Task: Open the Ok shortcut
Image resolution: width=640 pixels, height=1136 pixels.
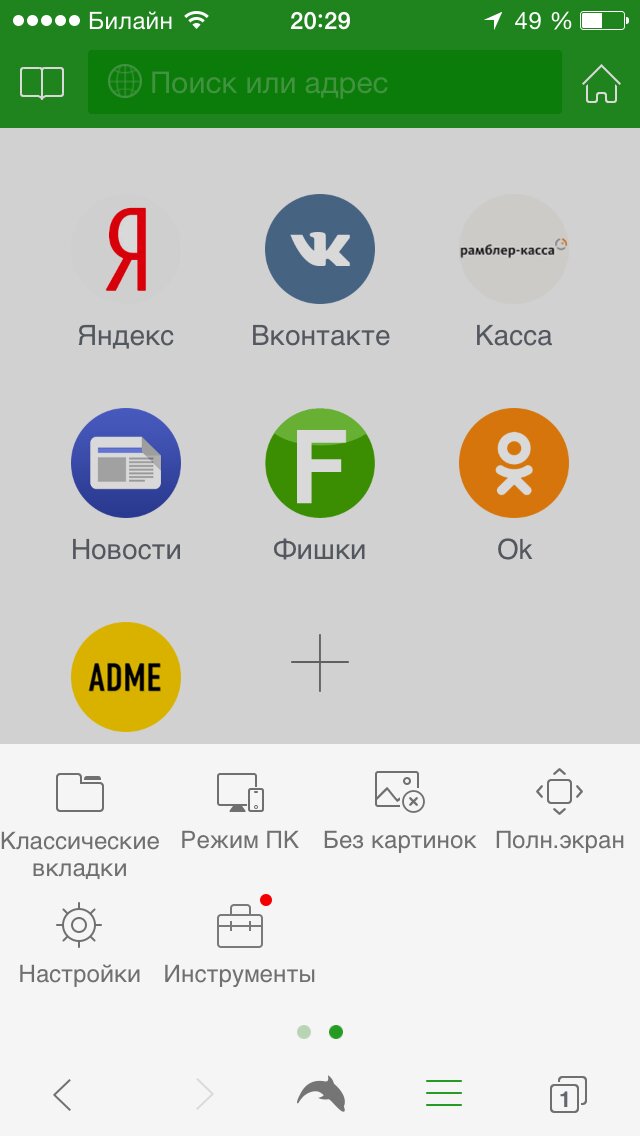Action: pos(513,463)
